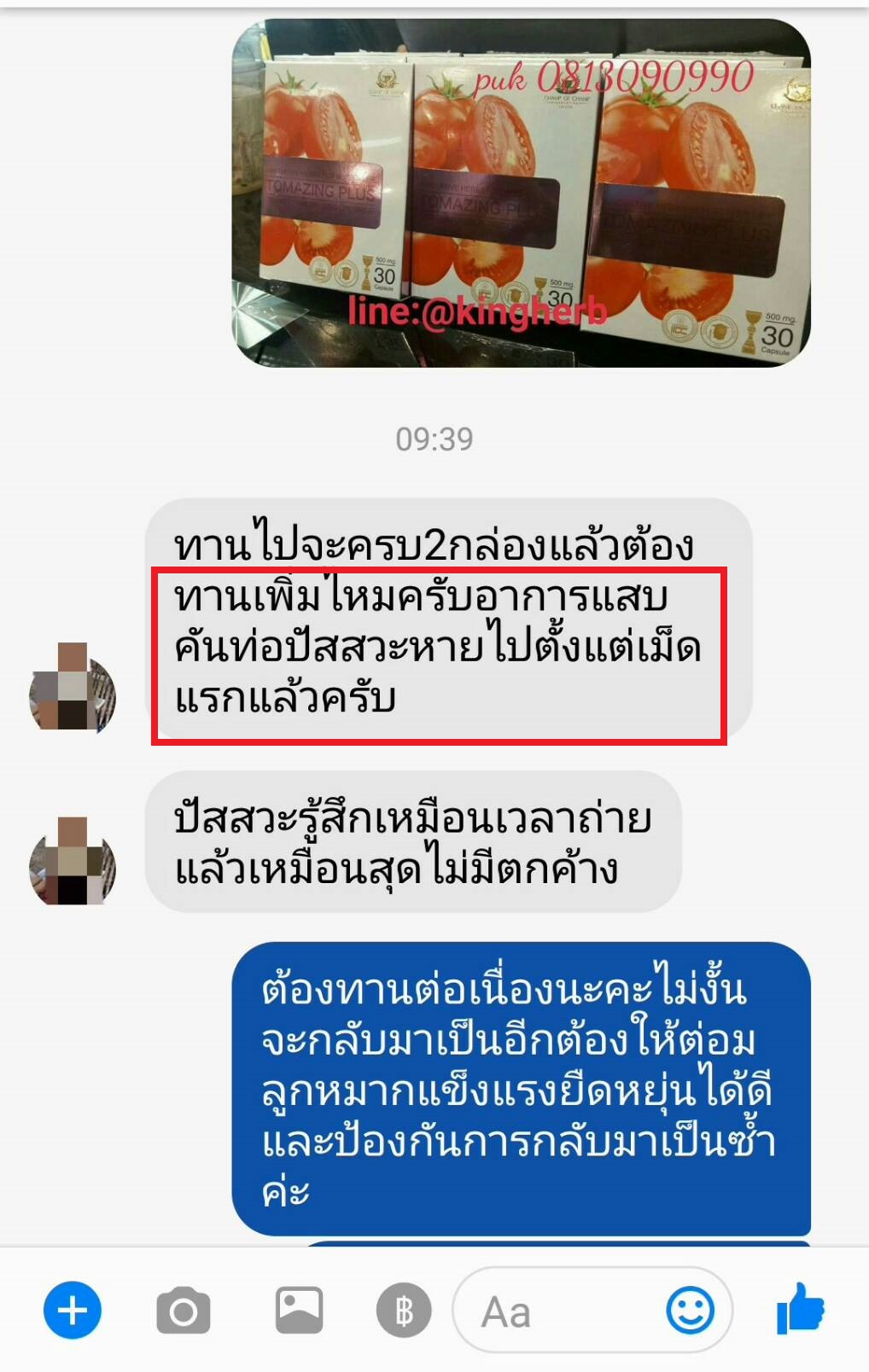Open the camera to take a photo

pyautogui.click(x=183, y=1311)
